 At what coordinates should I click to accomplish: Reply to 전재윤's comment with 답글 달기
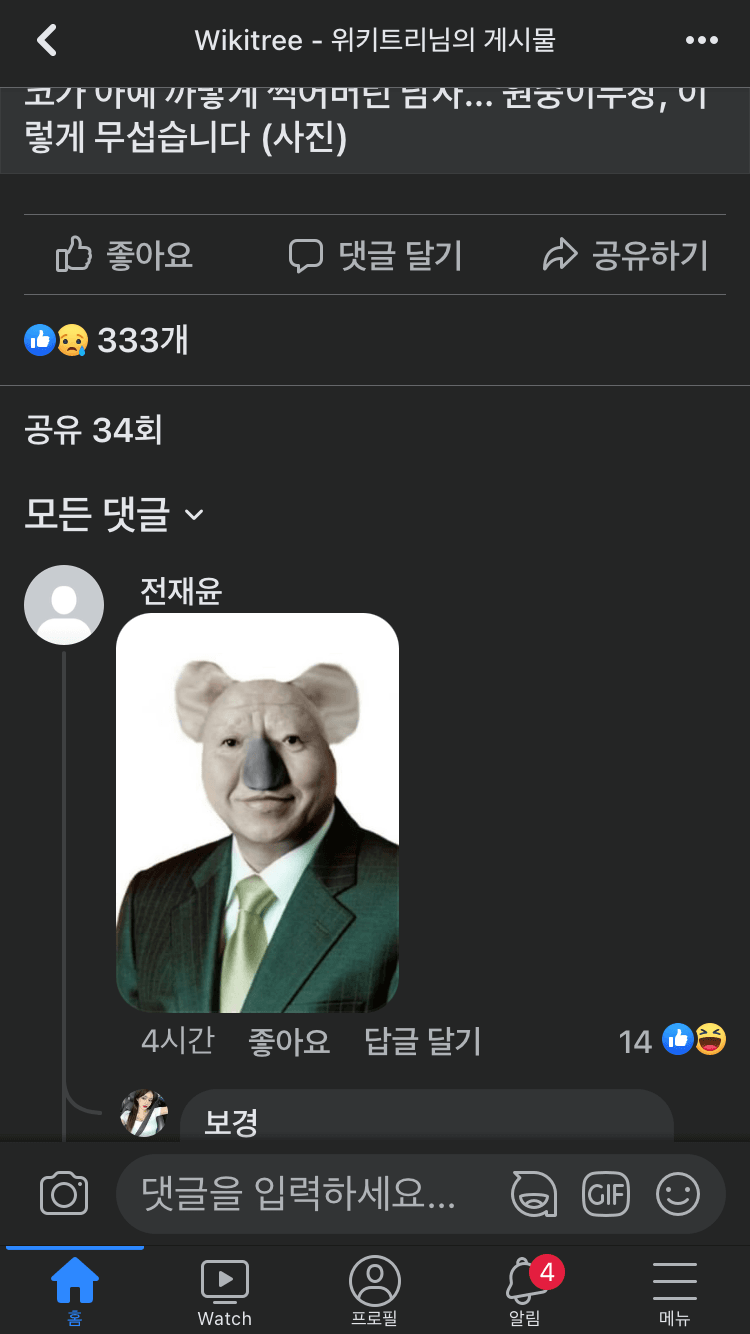pos(422,1042)
